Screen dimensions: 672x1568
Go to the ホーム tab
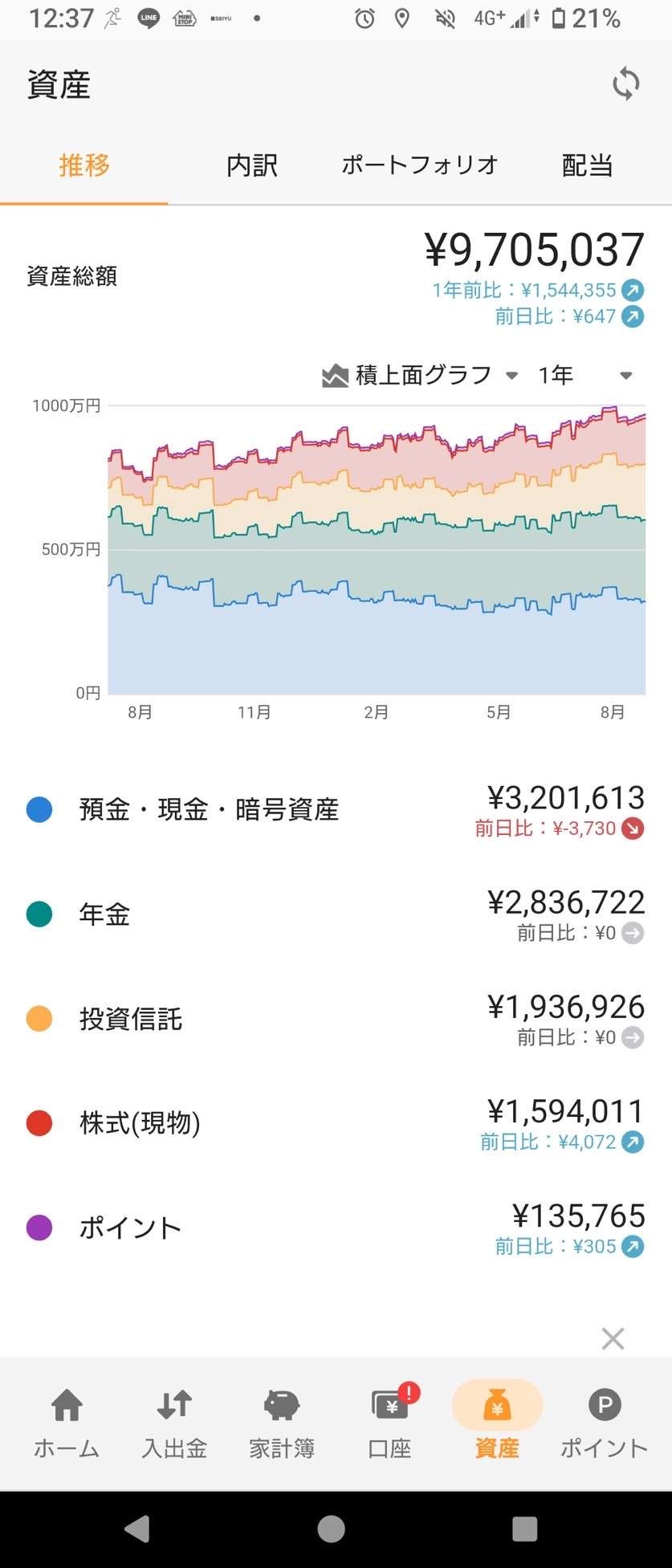[x=67, y=1423]
